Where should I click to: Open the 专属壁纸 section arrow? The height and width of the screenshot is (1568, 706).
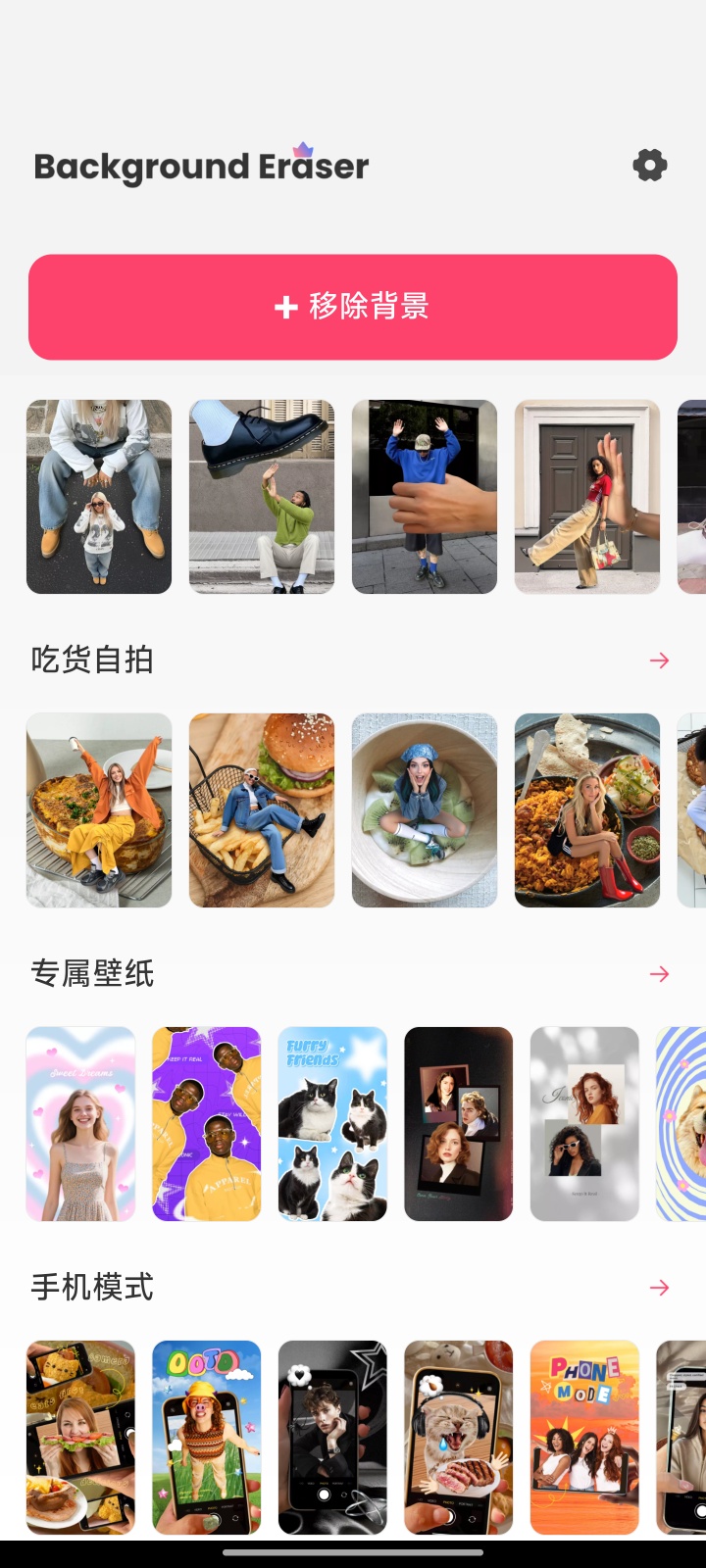[x=660, y=974]
